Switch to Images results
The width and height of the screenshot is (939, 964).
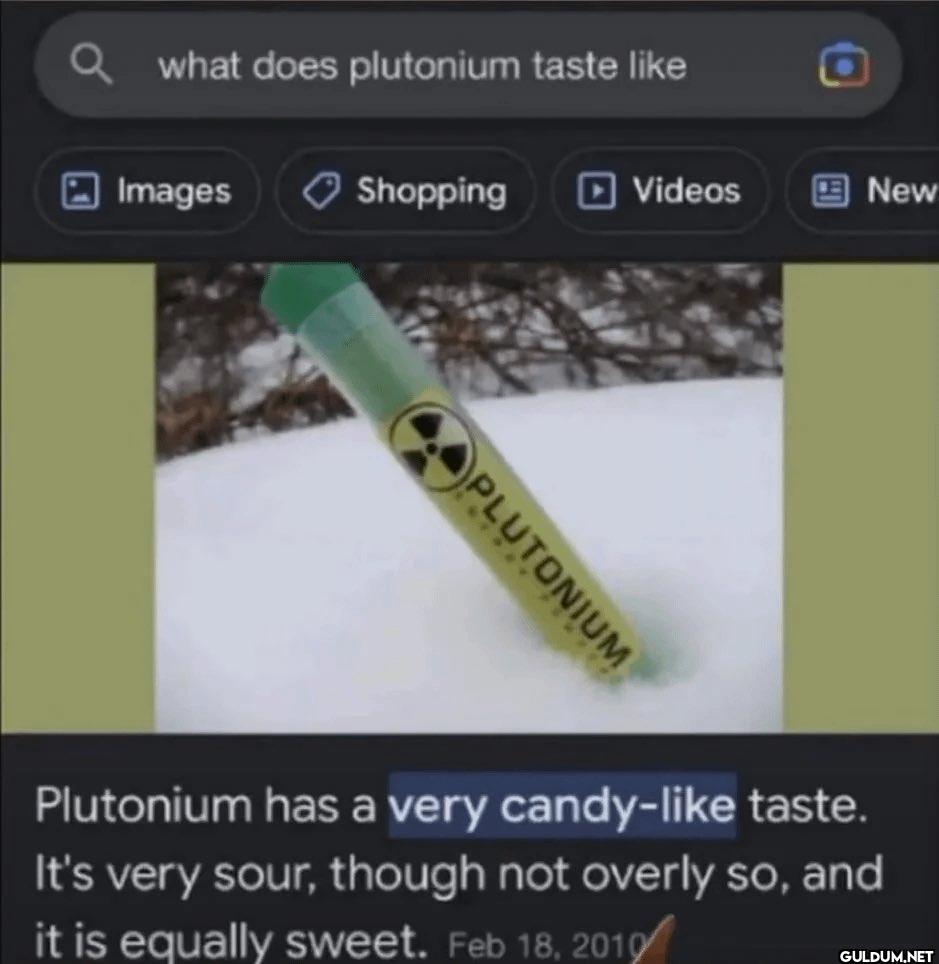point(147,191)
